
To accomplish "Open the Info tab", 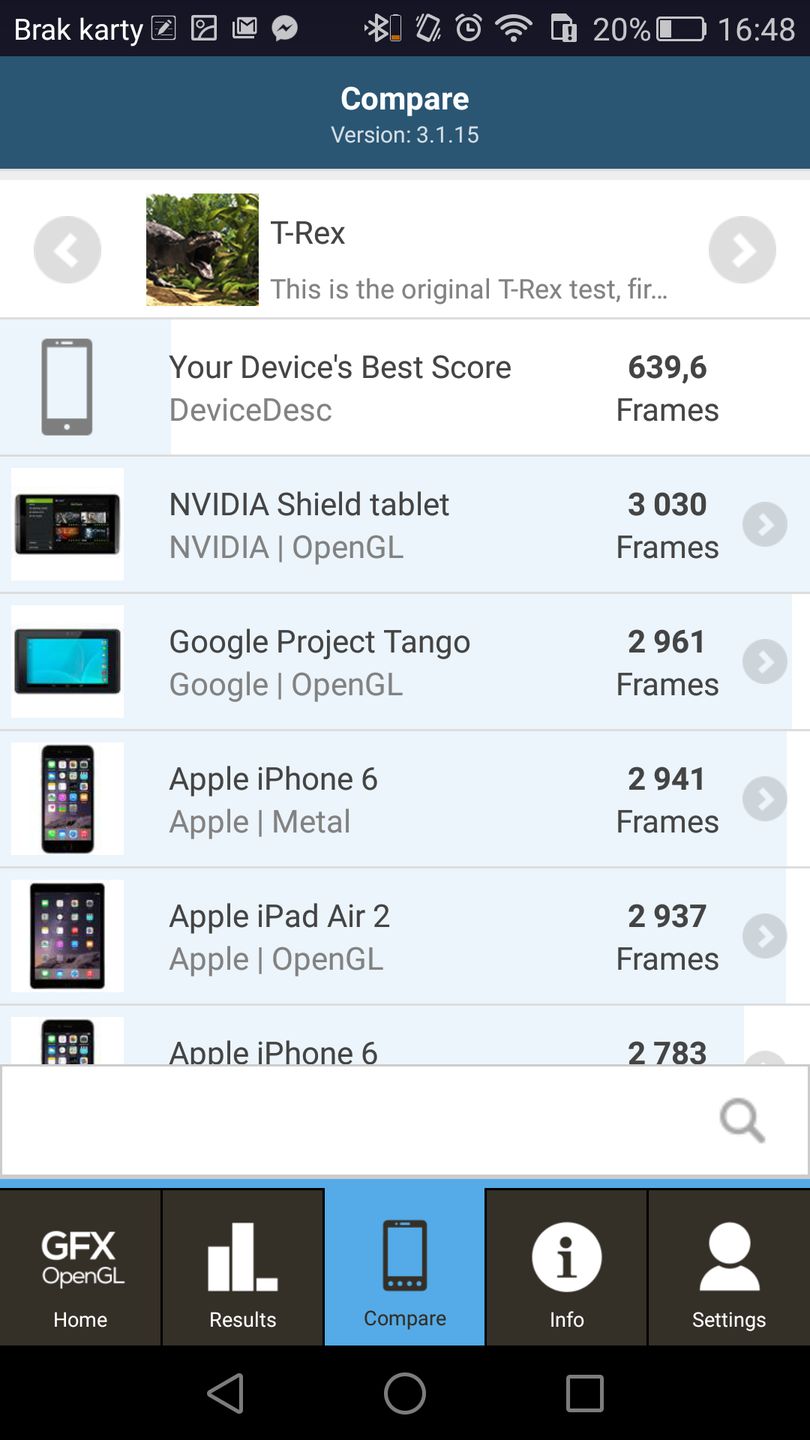I will point(567,1268).
